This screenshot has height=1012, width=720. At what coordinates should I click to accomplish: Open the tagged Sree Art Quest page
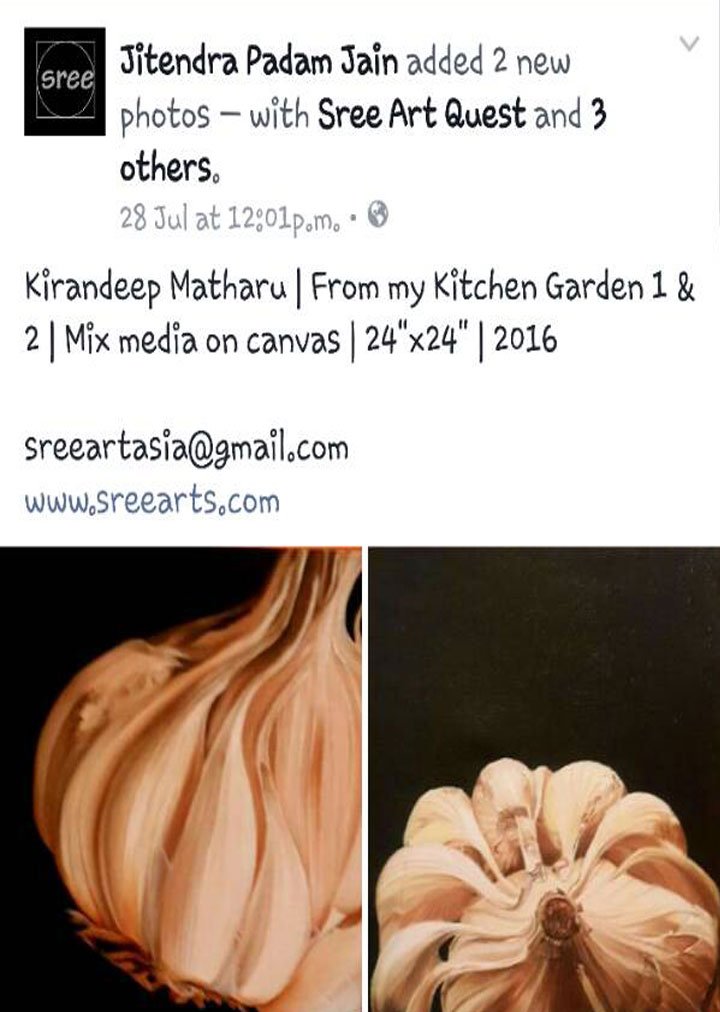(421, 116)
